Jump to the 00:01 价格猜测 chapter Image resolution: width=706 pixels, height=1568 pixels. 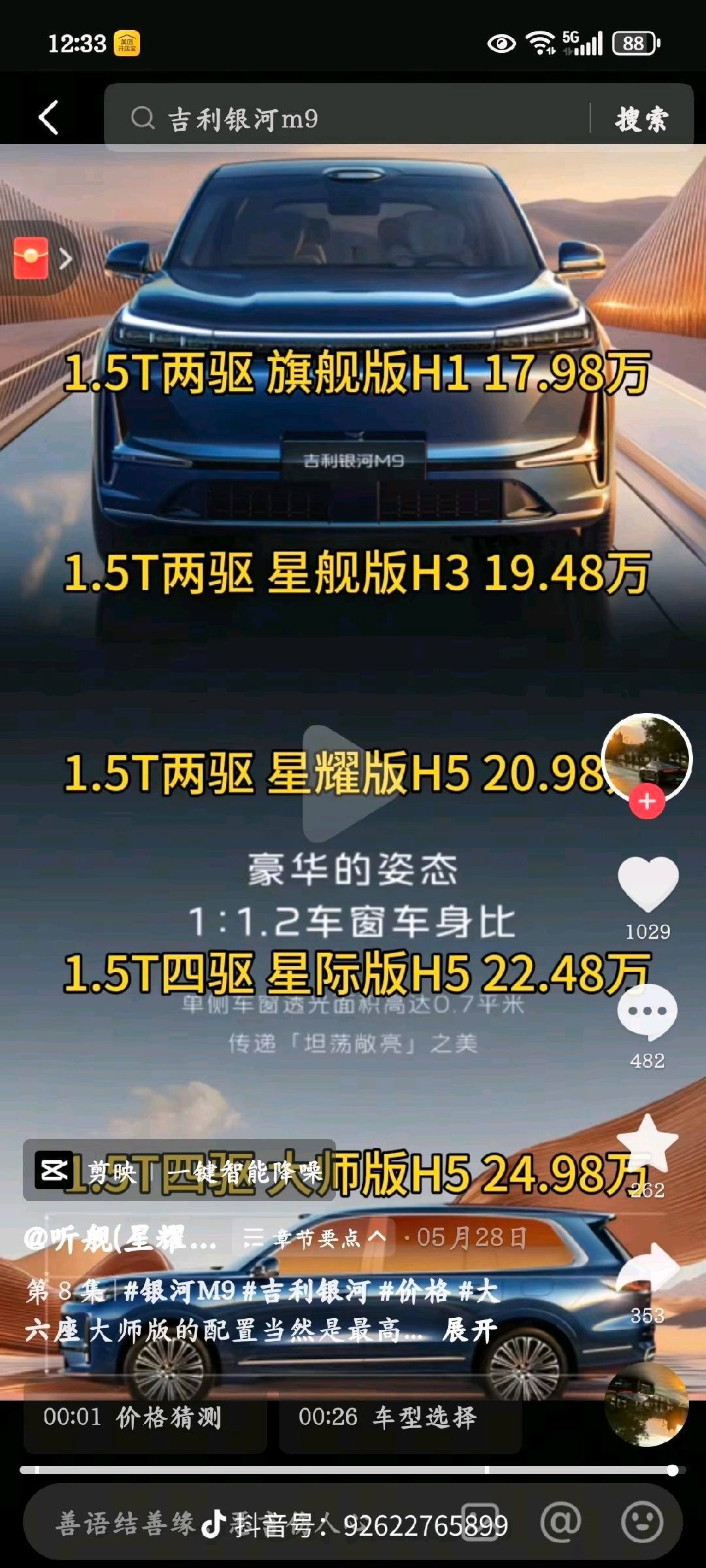click(x=144, y=1418)
